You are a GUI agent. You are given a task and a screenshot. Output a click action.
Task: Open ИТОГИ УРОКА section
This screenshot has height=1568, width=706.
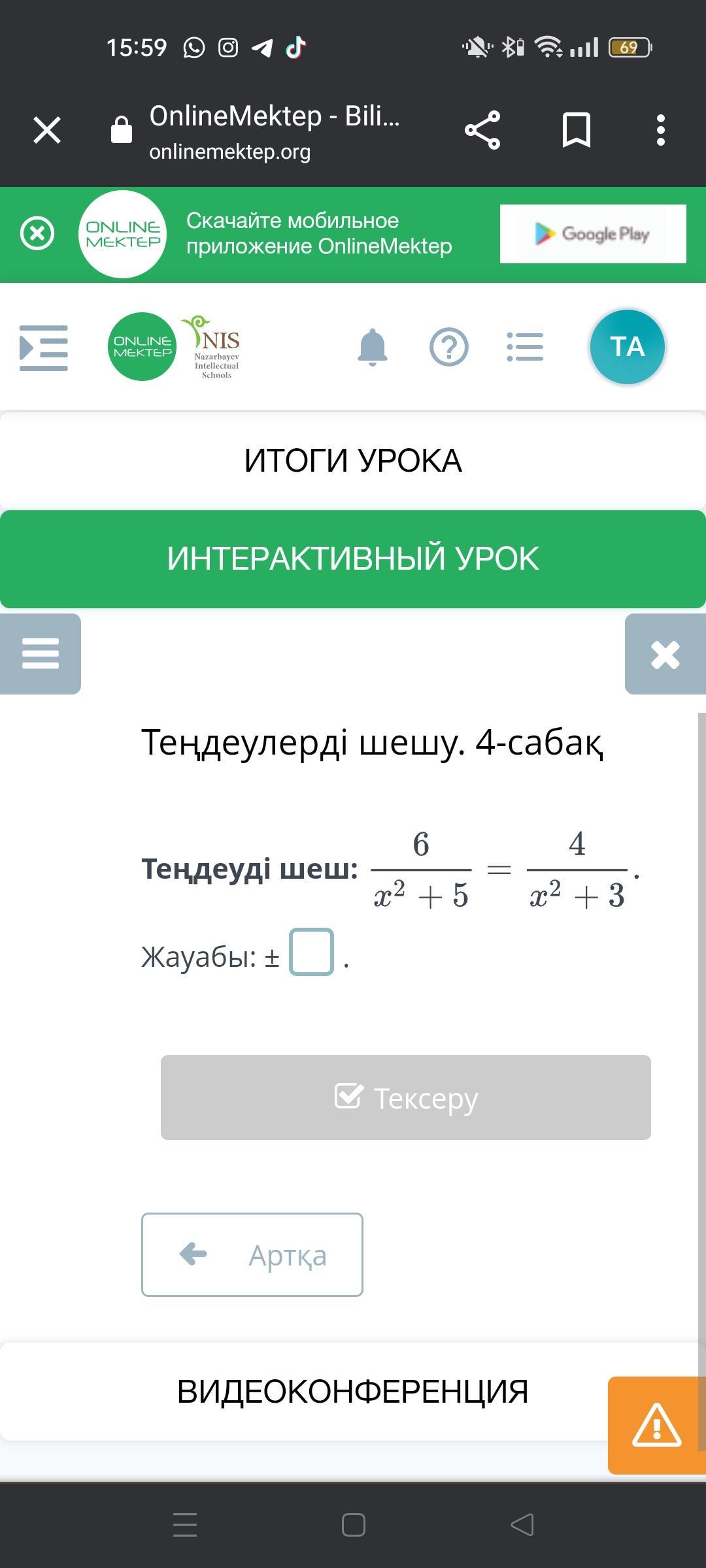(x=353, y=461)
